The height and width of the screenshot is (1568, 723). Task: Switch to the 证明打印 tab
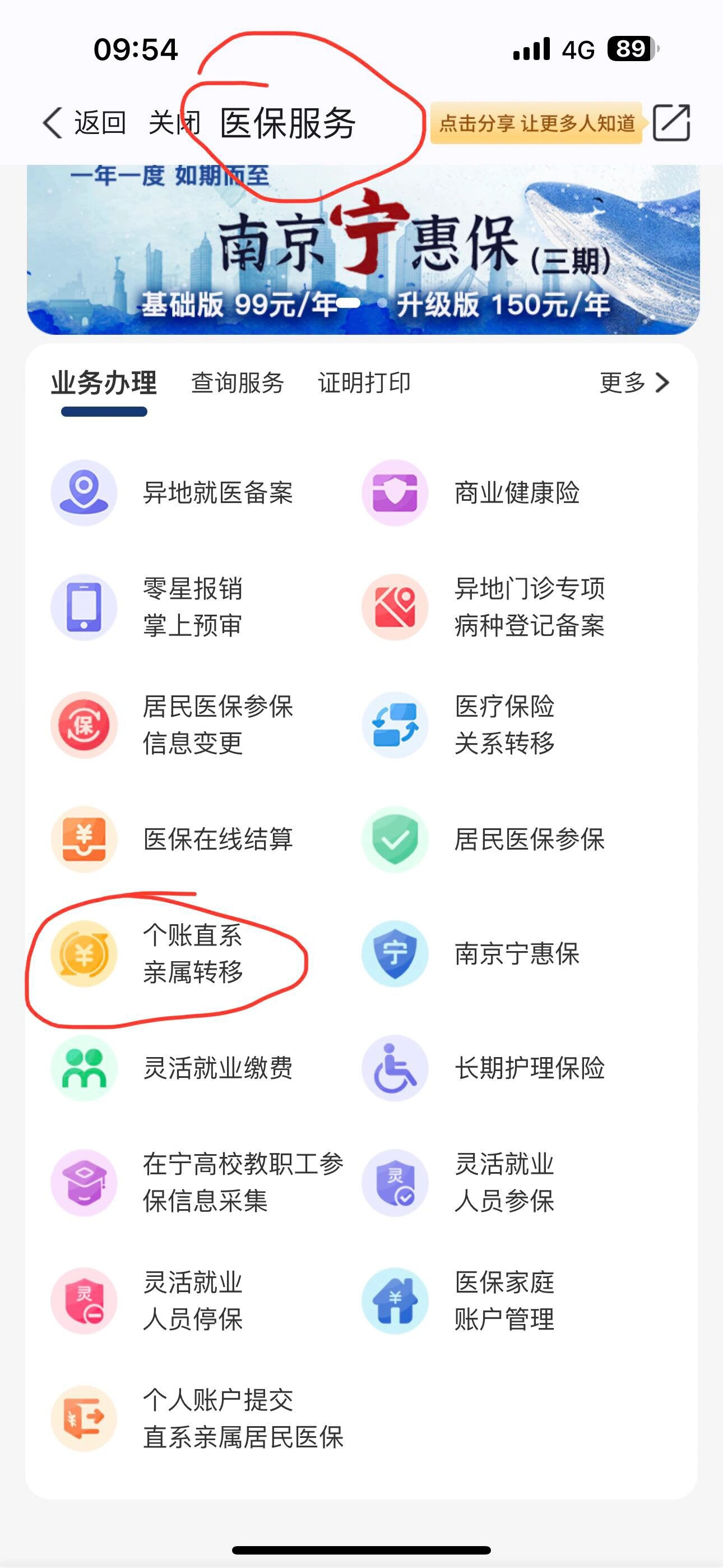[364, 383]
